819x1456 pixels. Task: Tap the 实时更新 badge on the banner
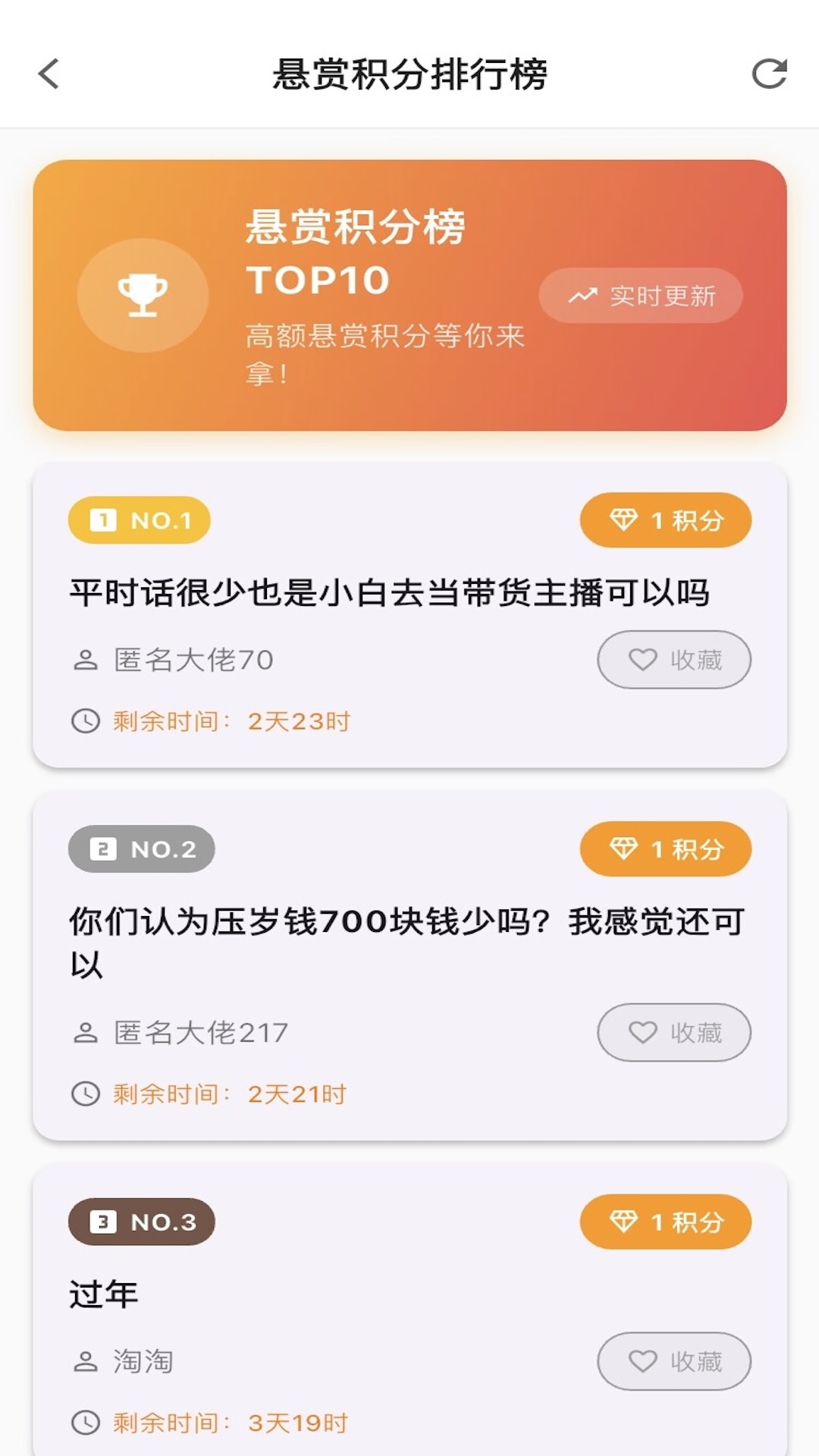coord(641,296)
